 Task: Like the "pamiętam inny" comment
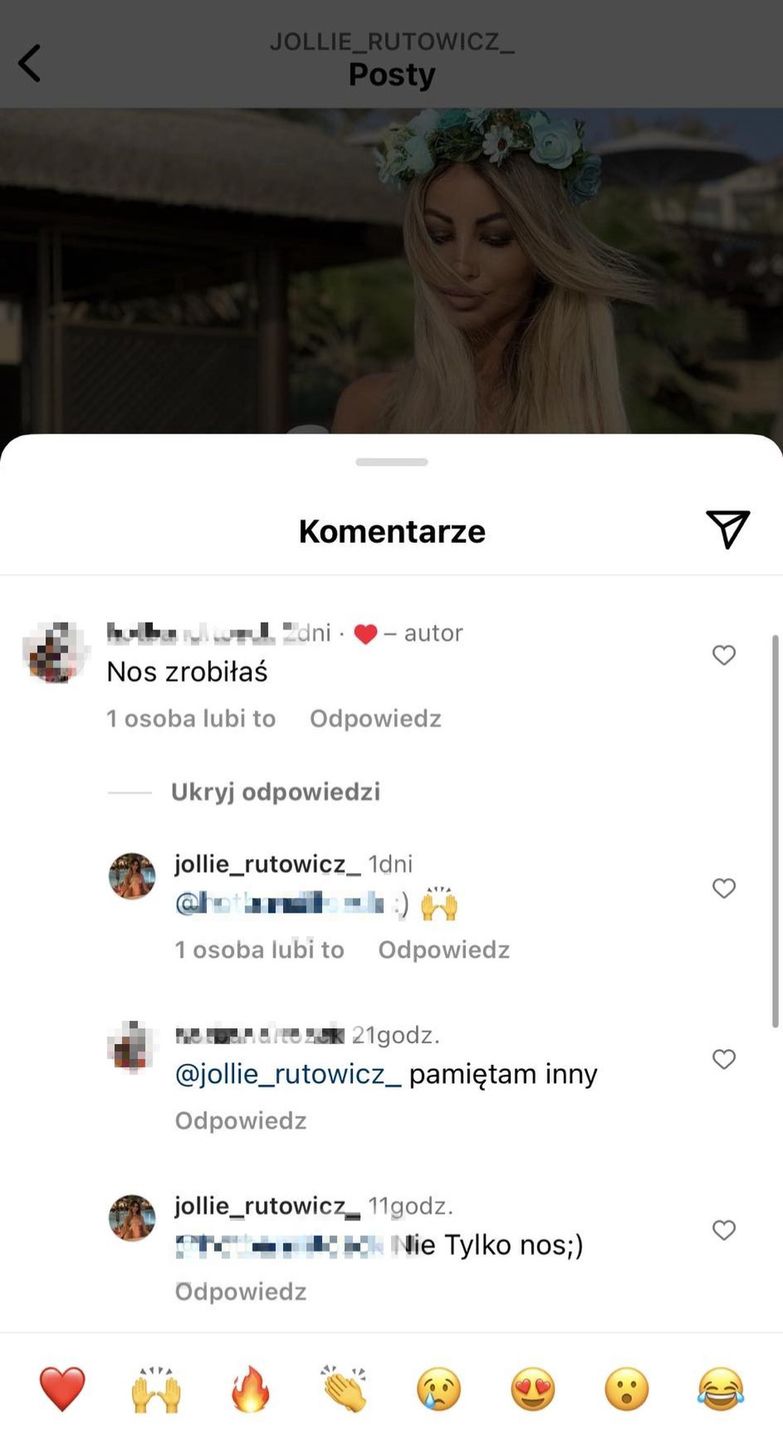coord(723,1059)
